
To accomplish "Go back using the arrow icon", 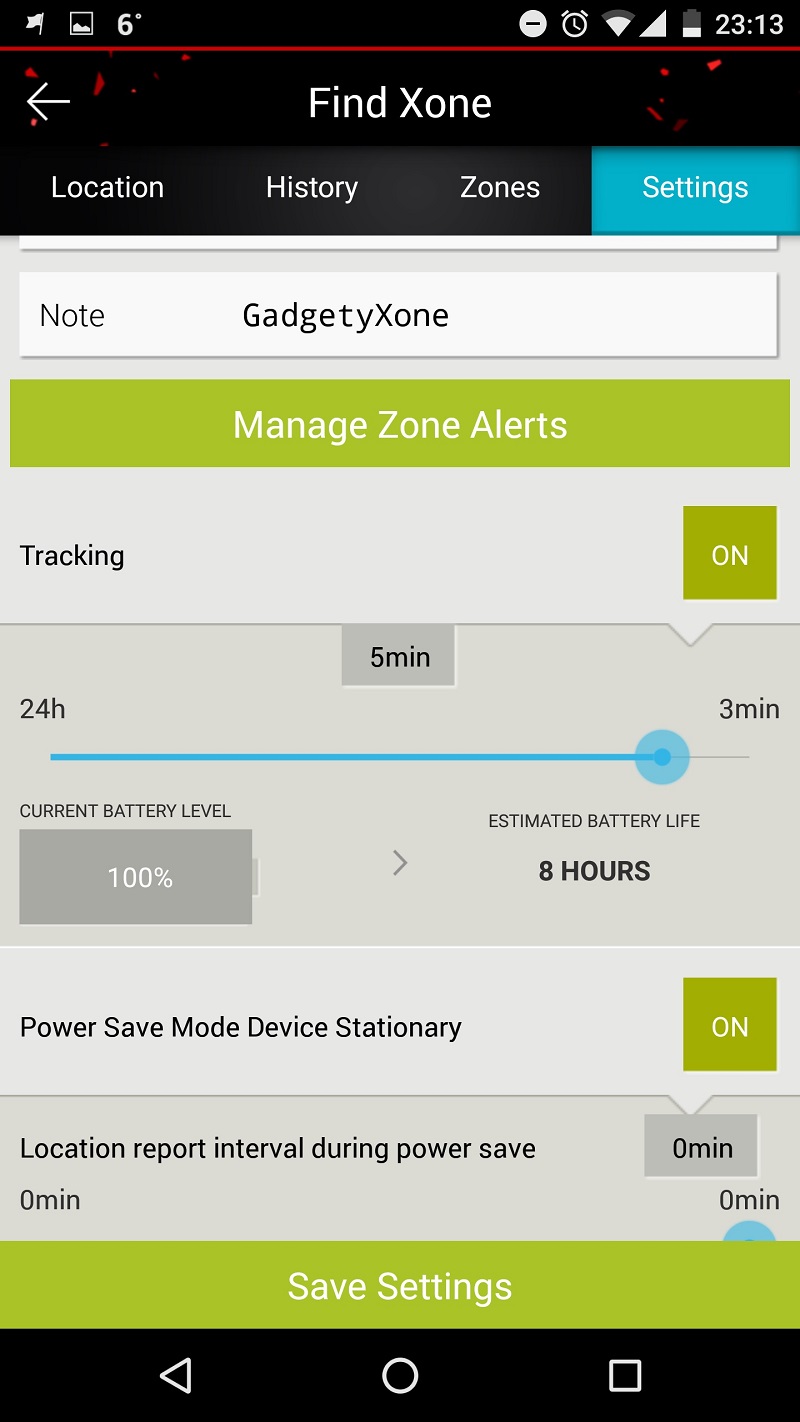I will (x=48, y=102).
